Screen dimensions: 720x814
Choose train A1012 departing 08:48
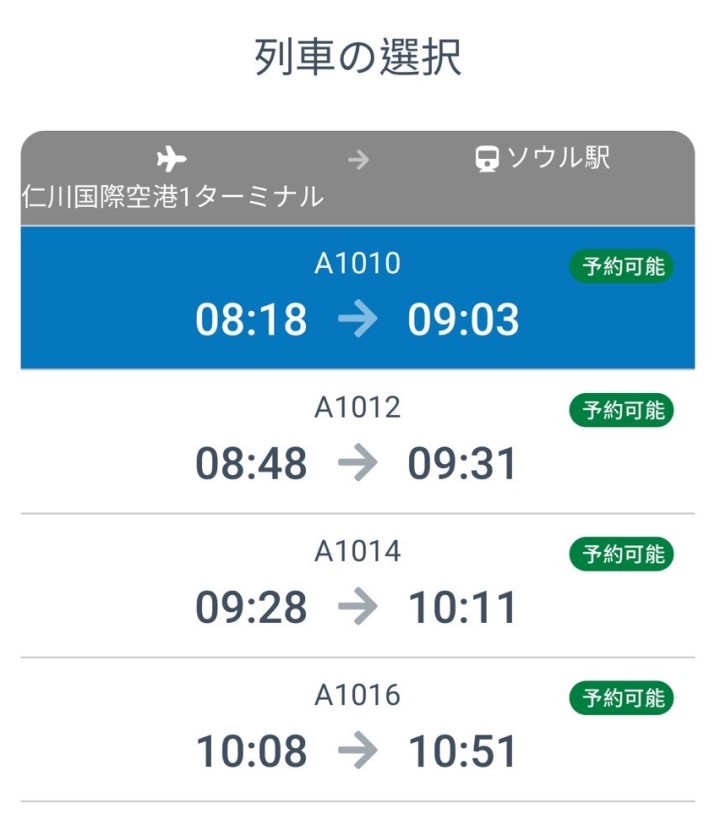coord(357,442)
